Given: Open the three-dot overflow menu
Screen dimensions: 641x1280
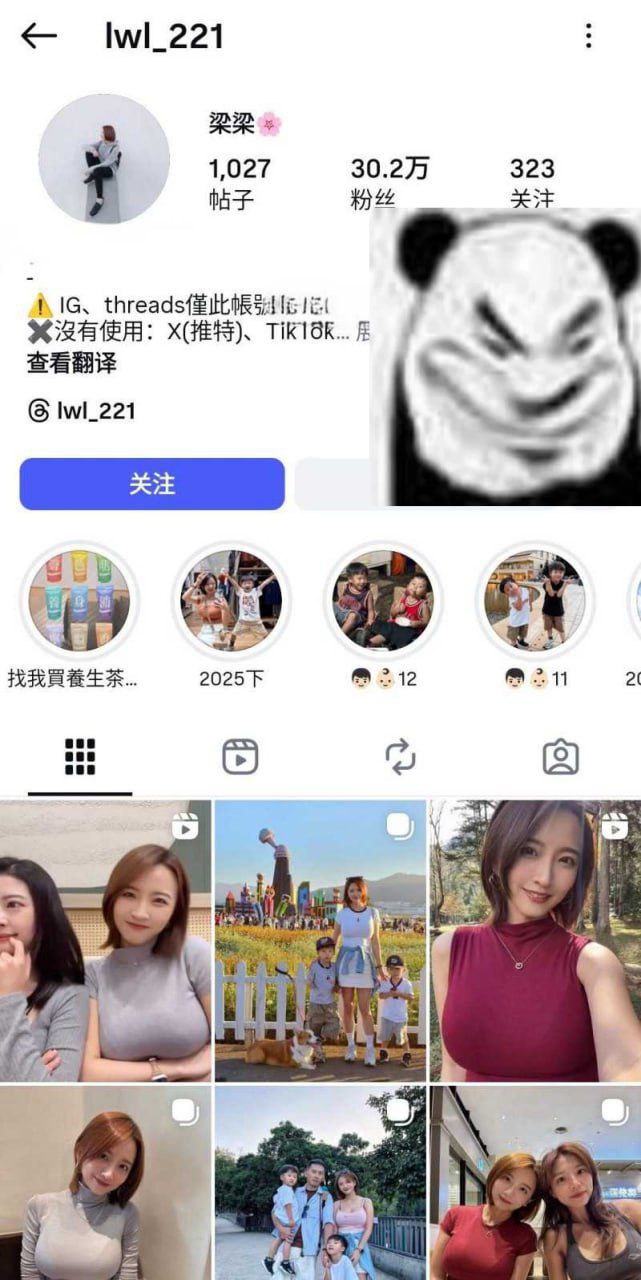Looking at the screenshot, I should click(x=588, y=37).
